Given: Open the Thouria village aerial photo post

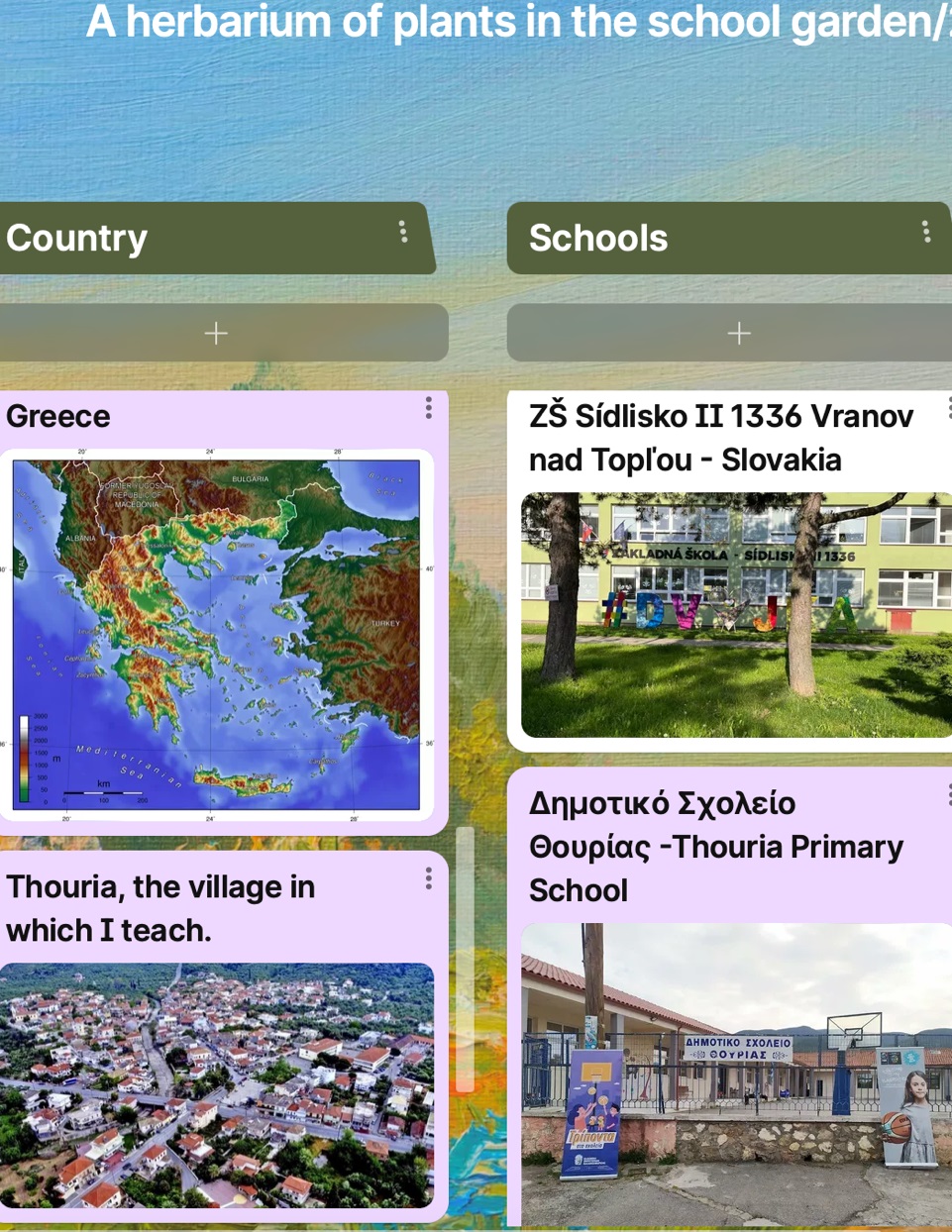Looking at the screenshot, I should point(216,1084).
